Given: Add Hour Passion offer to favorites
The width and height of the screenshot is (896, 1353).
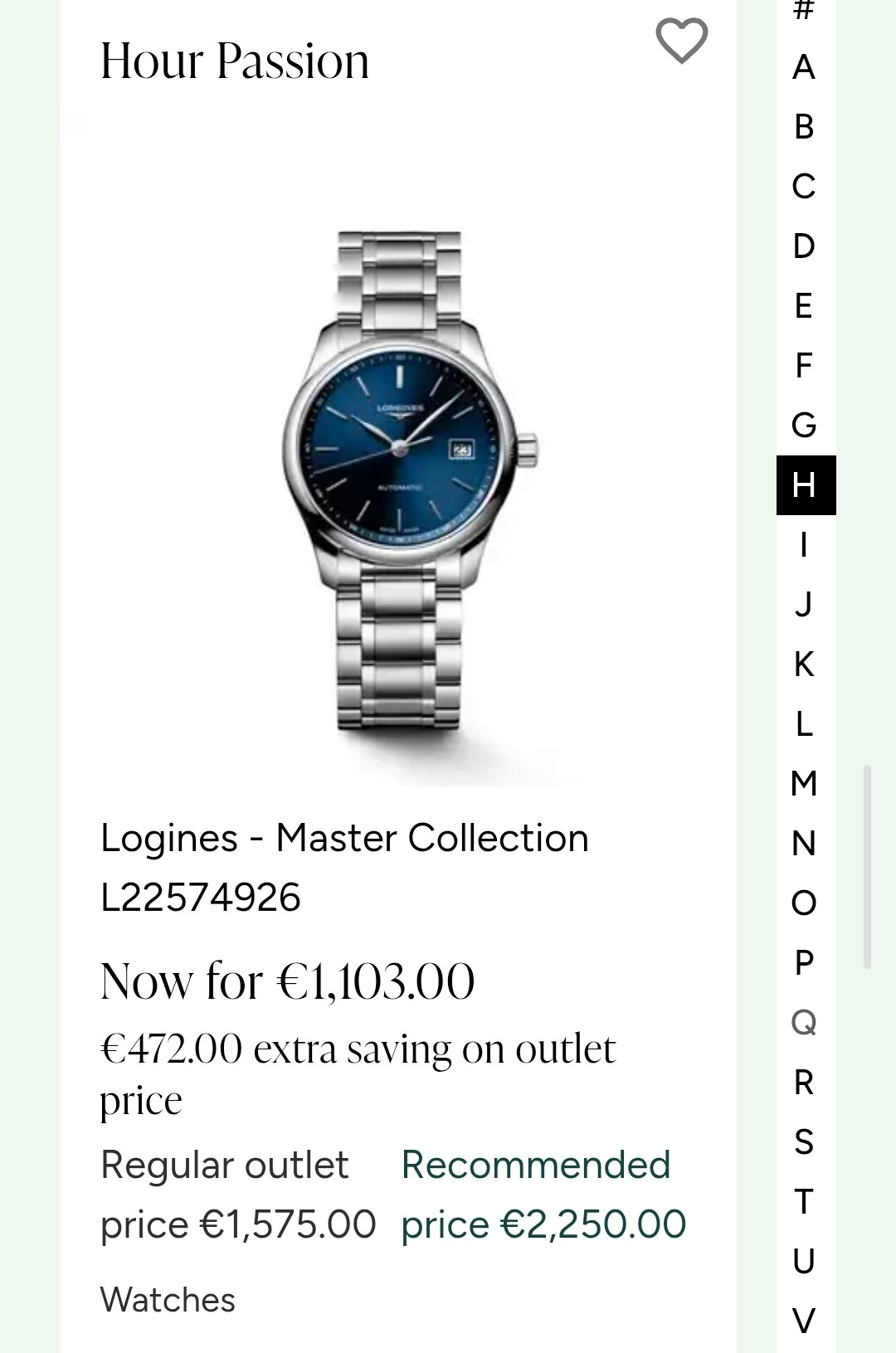Looking at the screenshot, I should [x=681, y=40].
